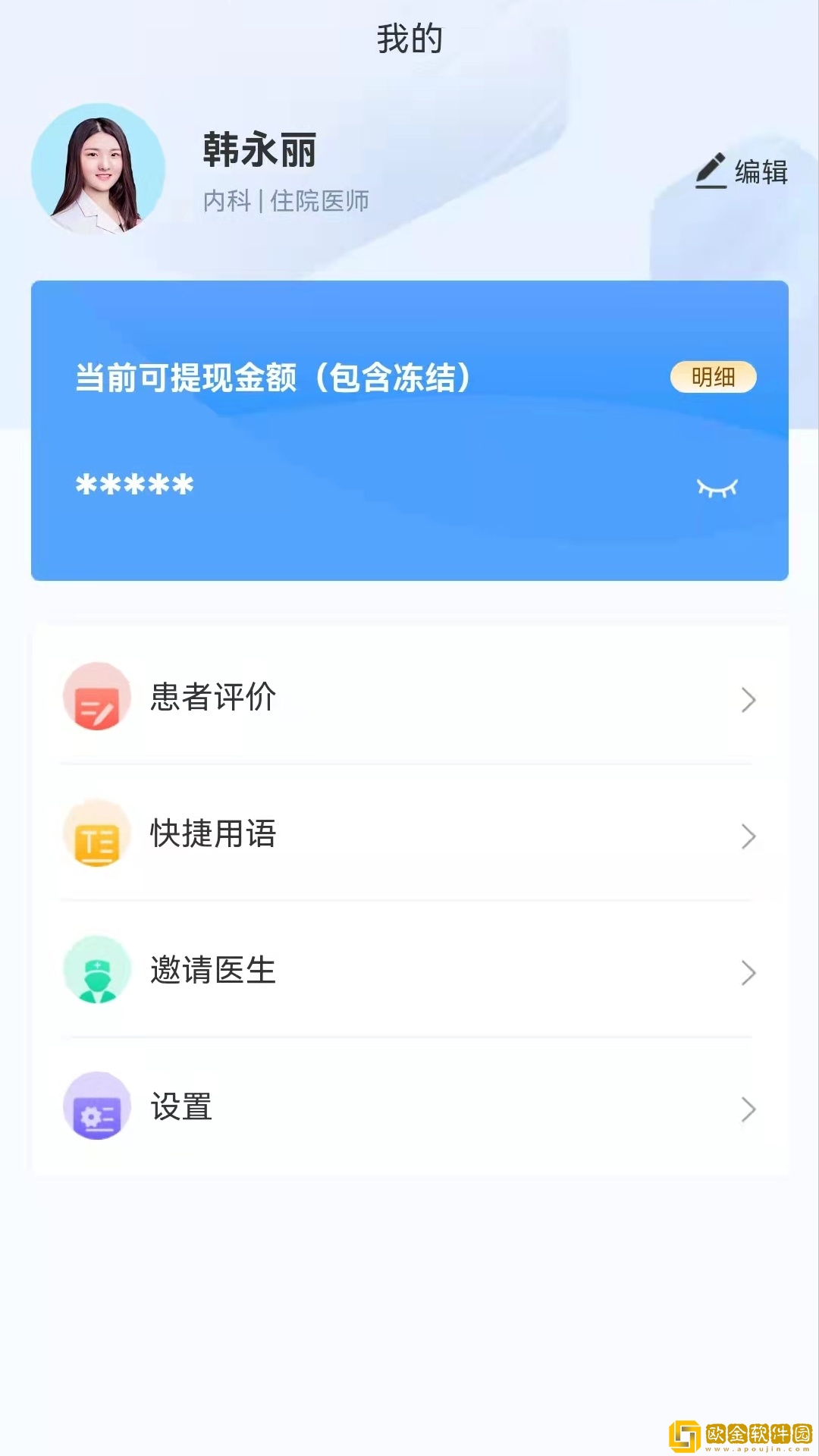Open the 我的 page header title

(x=409, y=37)
